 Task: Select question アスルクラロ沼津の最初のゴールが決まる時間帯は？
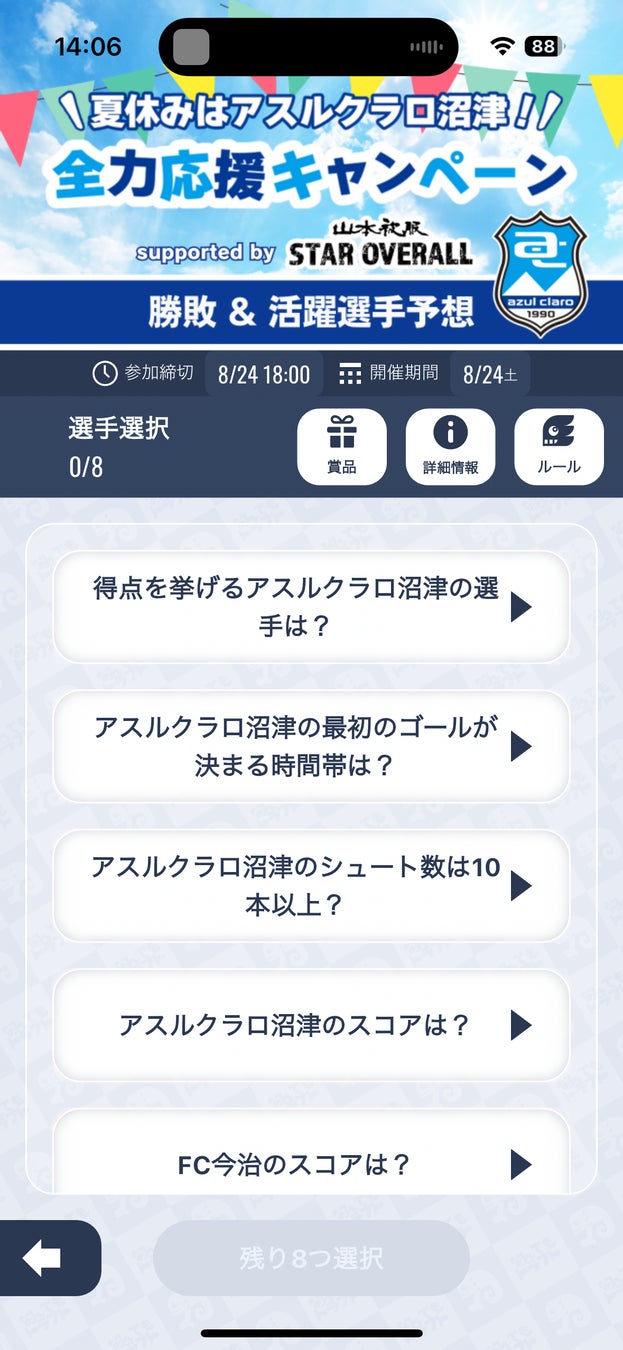[x=311, y=746]
